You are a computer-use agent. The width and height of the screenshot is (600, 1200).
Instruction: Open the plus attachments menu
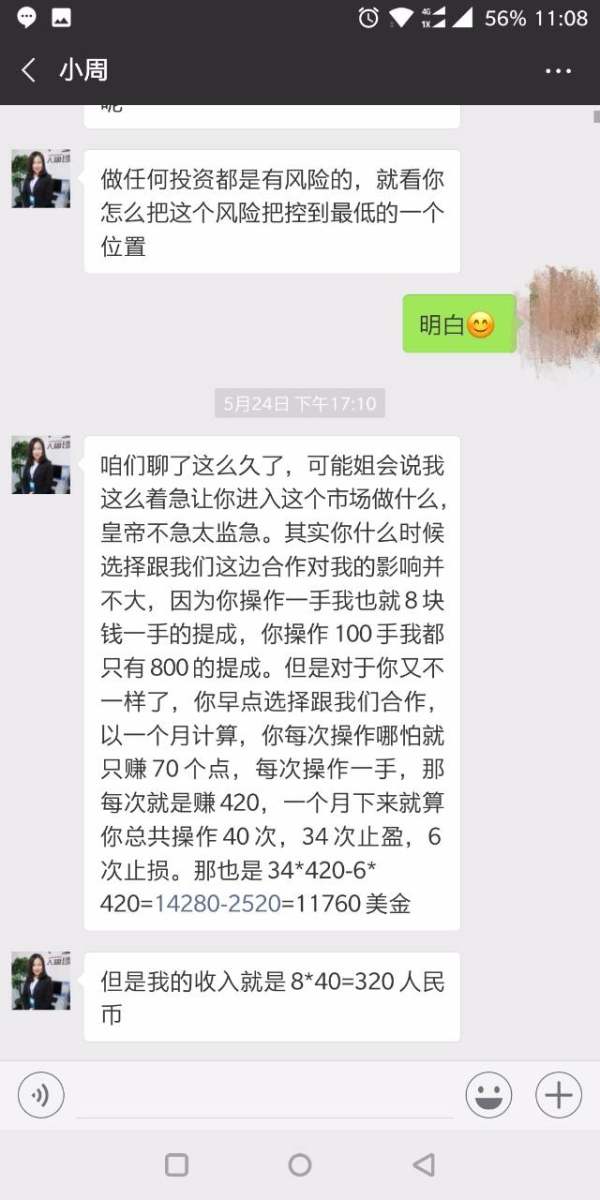(558, 1096)
